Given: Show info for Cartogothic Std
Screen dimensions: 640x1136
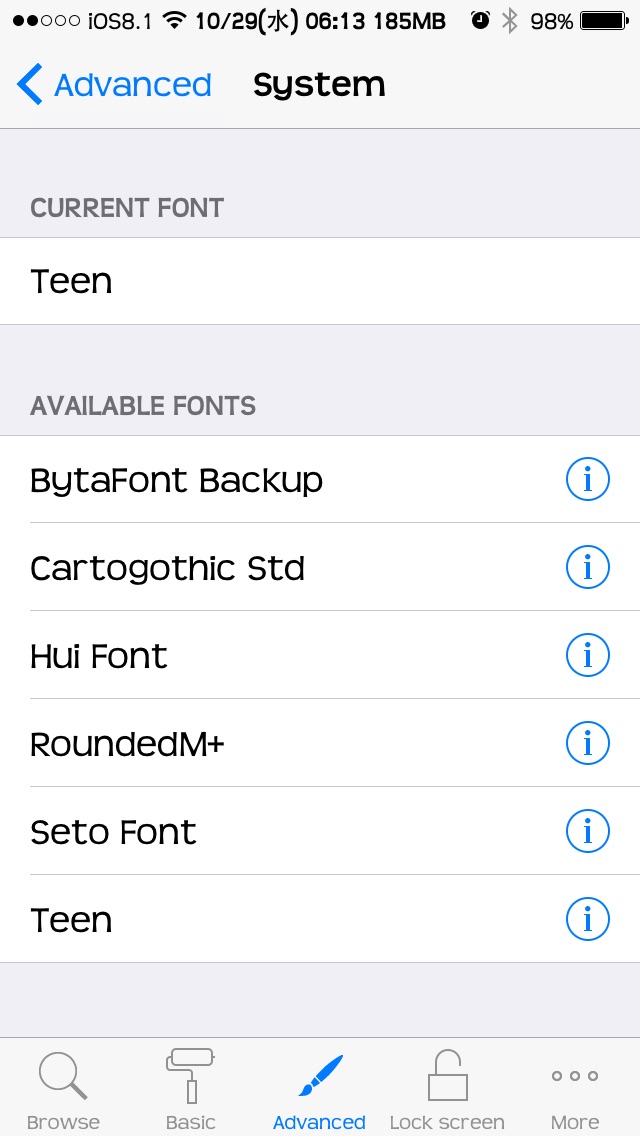Looking at the screenshot, I should pyautogui.click(x=587, y=567).
